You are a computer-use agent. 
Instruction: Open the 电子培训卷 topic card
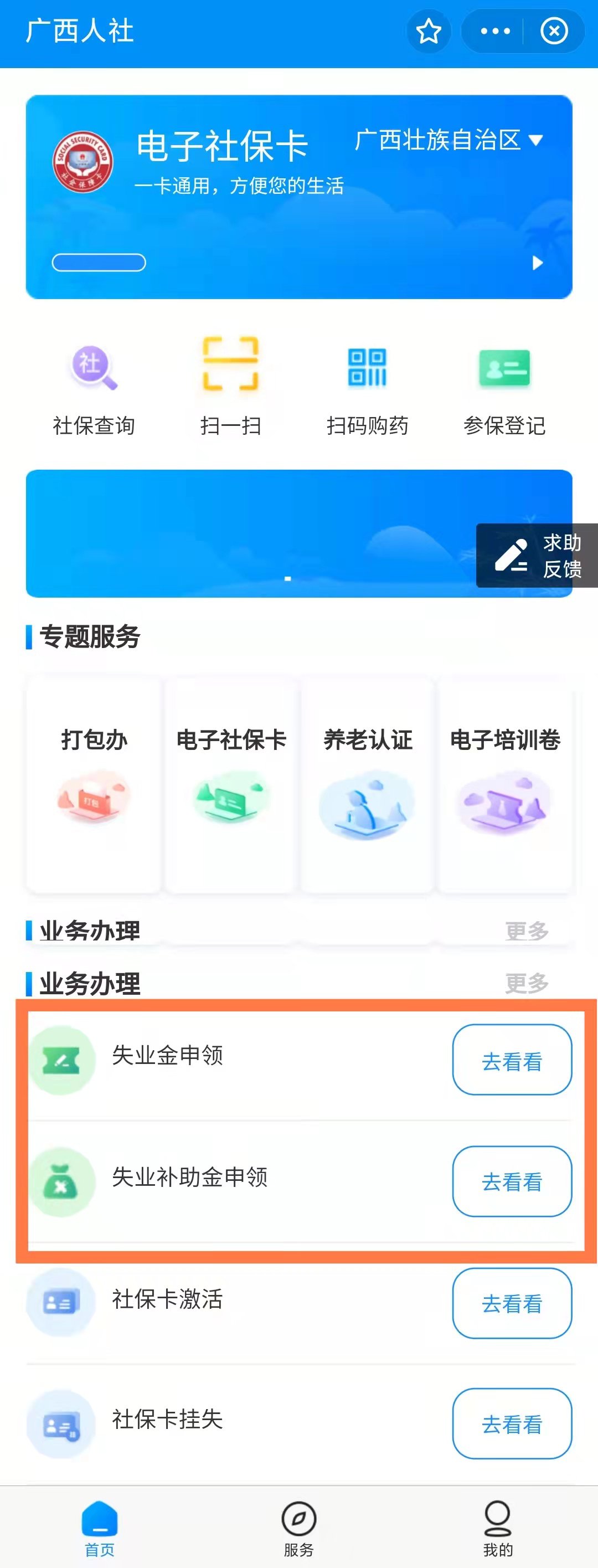(504, 782)
